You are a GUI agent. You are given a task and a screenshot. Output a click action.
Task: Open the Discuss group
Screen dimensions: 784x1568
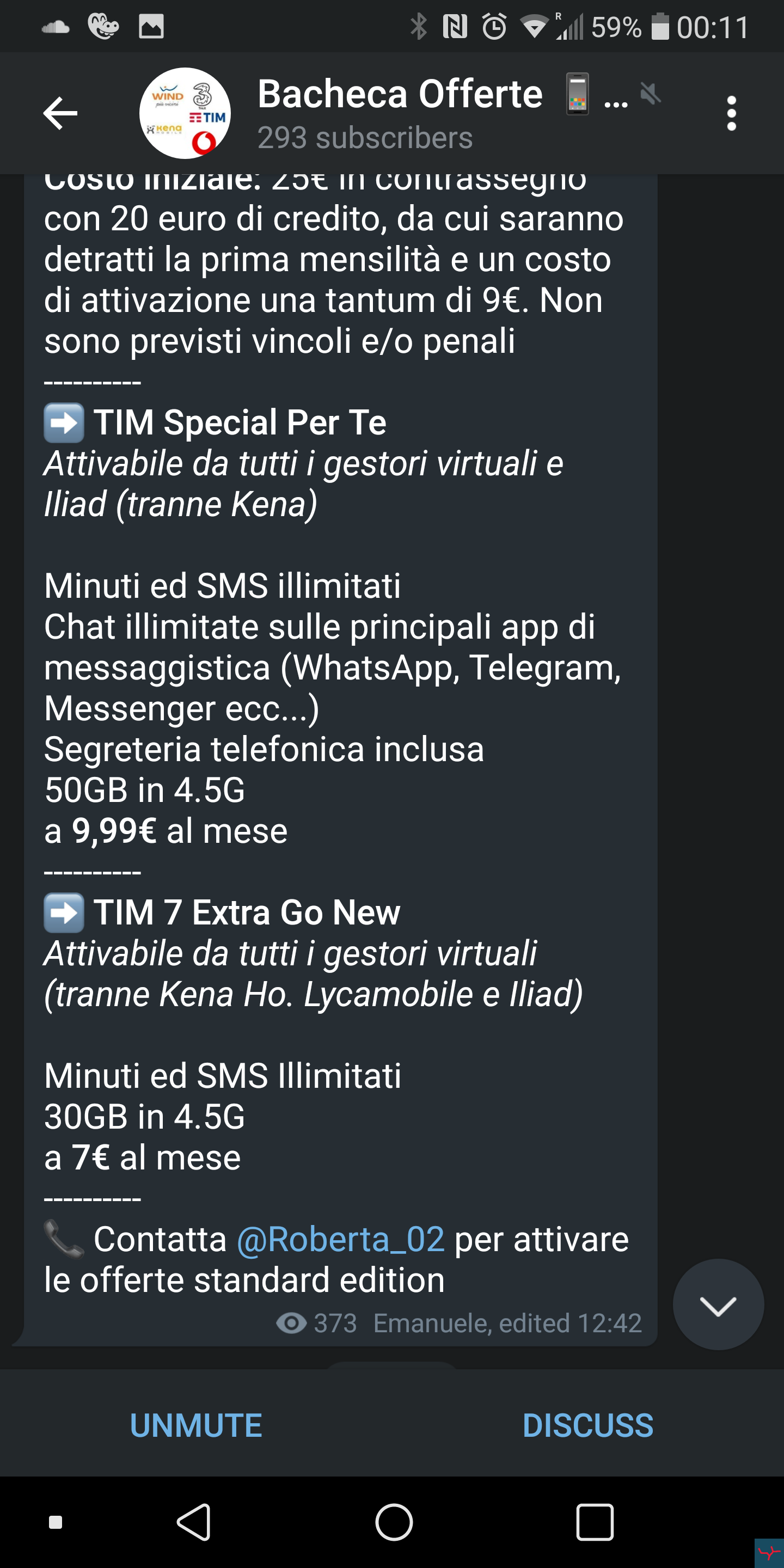tap(588, 1425)
